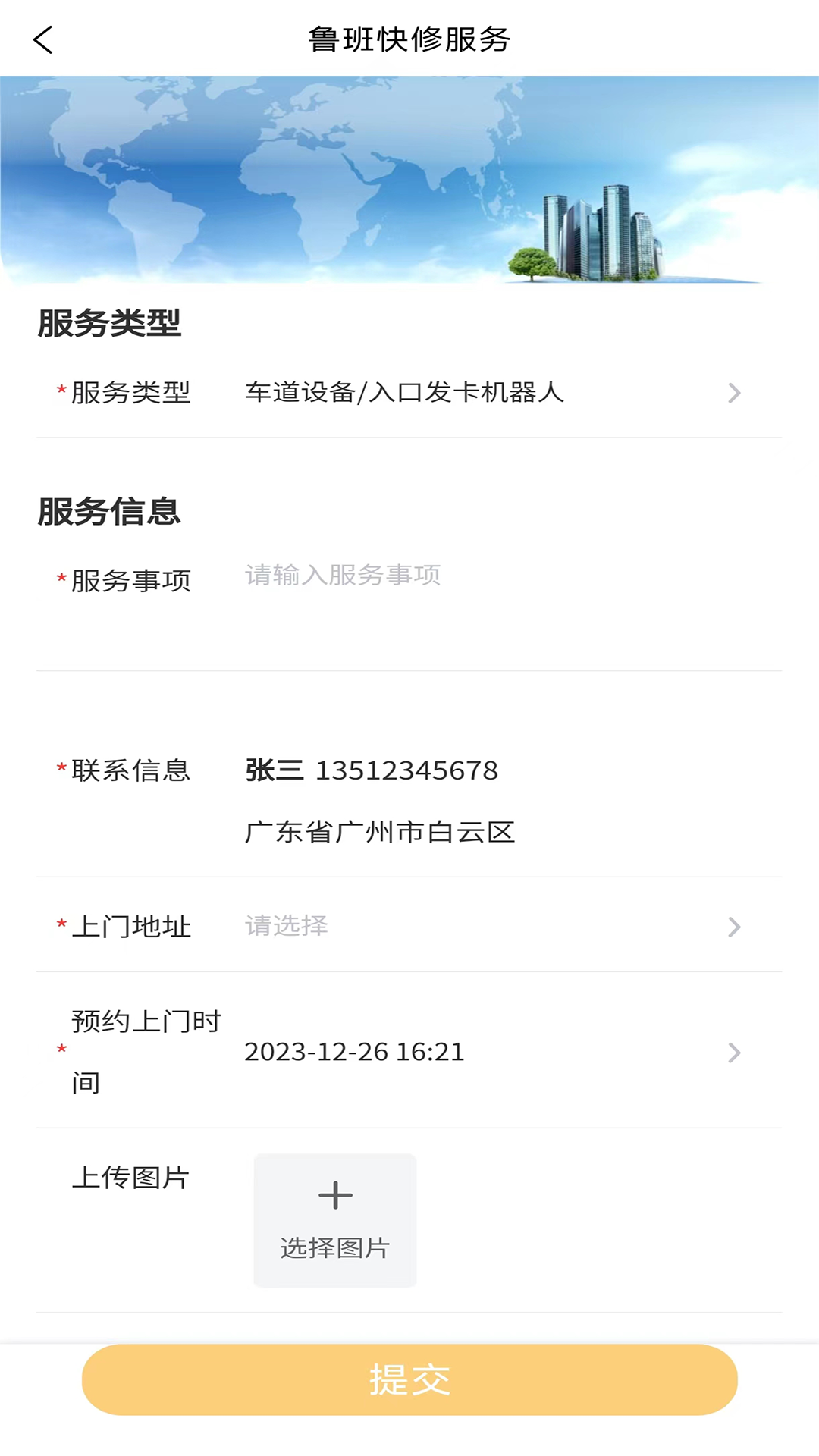Screen dimensions: 819x1456
Task: Open the 服务类型 selector
Action: (x=485, y=393)
